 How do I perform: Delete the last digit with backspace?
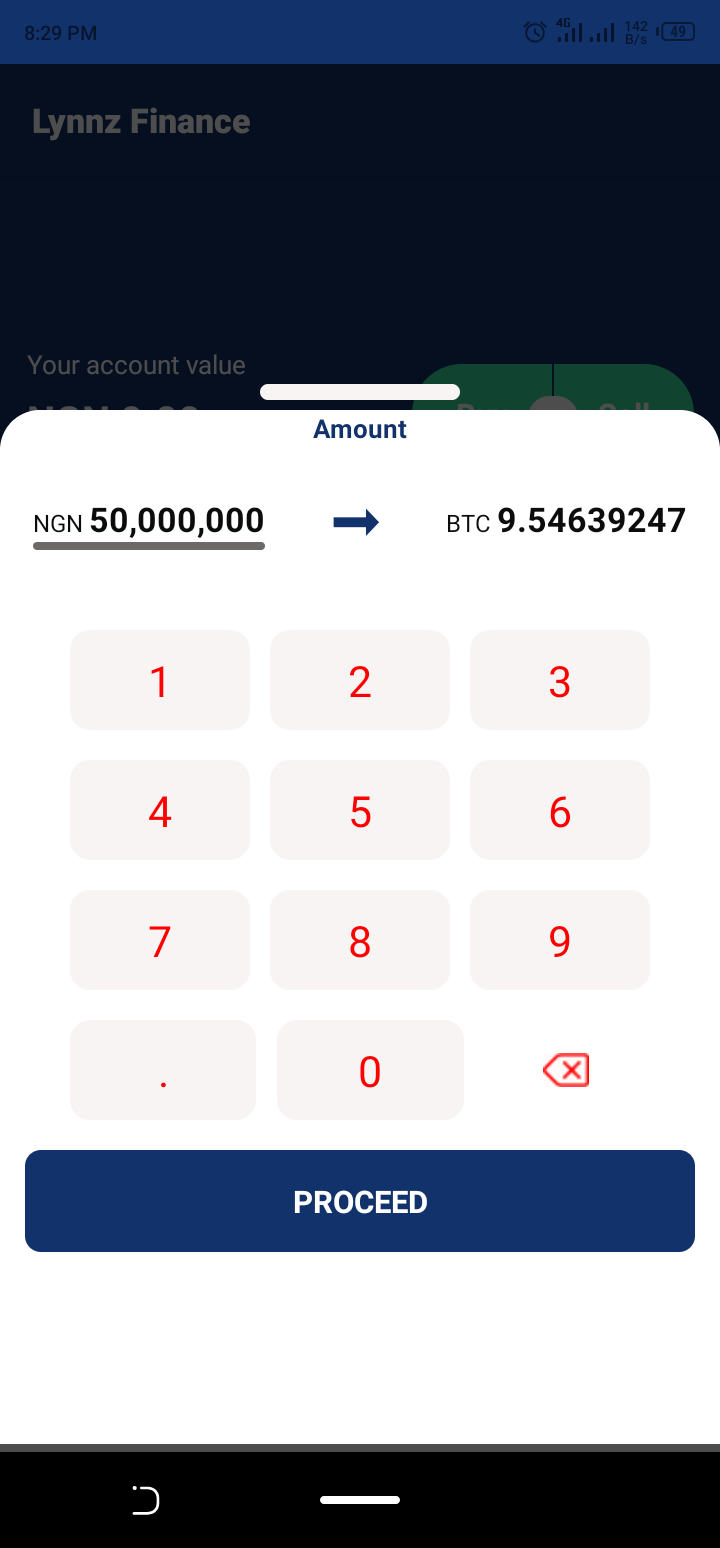566,1070
